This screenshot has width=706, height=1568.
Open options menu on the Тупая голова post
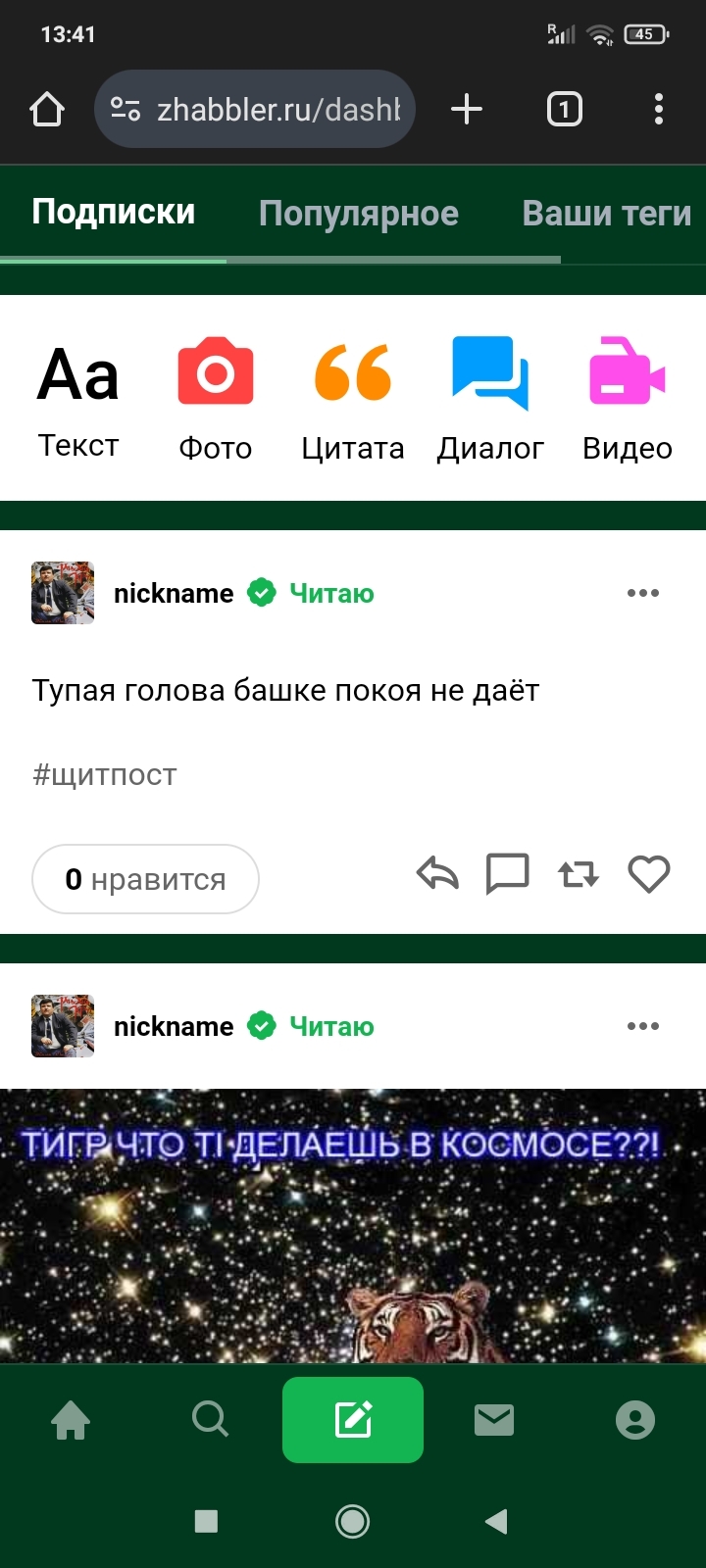pyautogui.click(x=642, y=593)
